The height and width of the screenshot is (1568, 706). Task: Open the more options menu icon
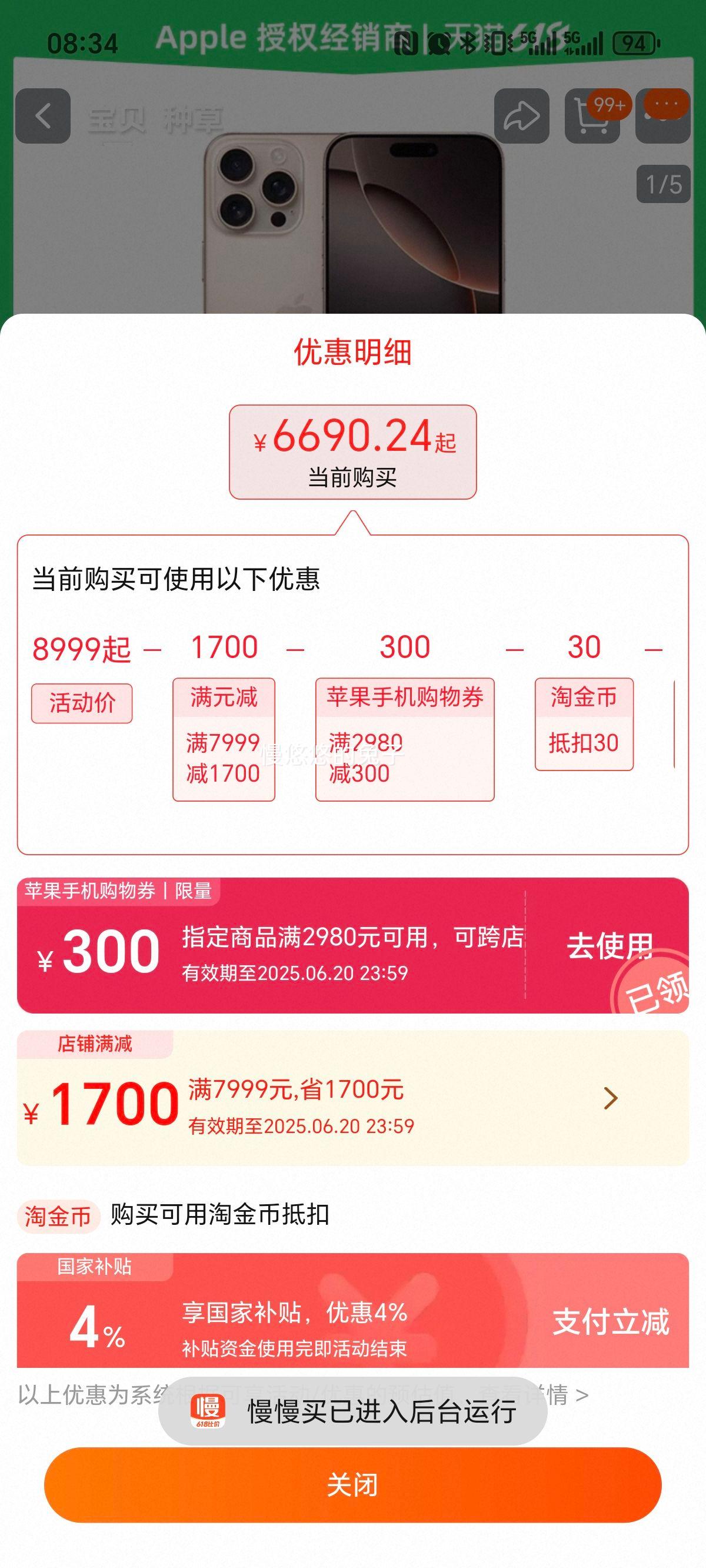click(x=664, y=115)
